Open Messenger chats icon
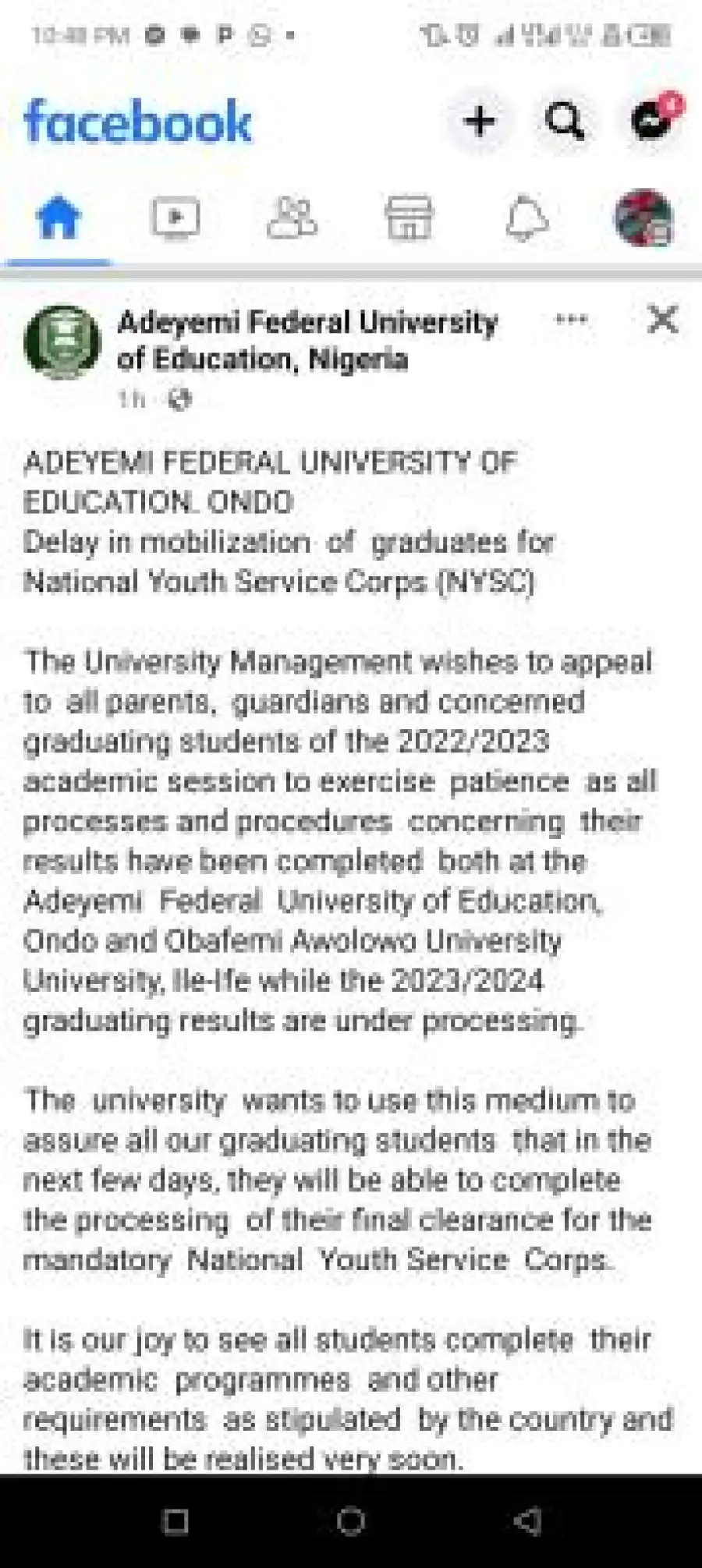 [652, 119]
